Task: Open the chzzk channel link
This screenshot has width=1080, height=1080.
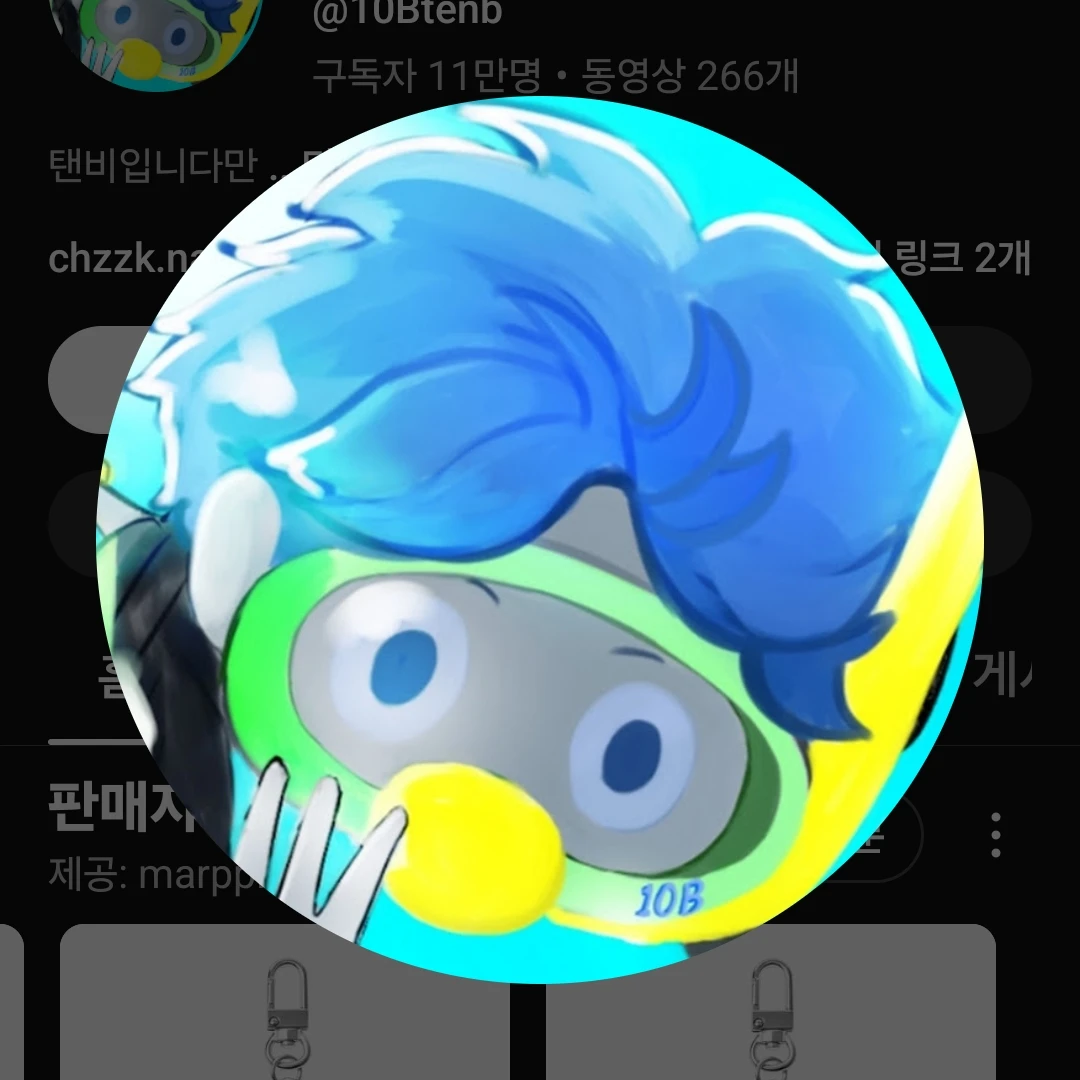Action: point(100,259)
